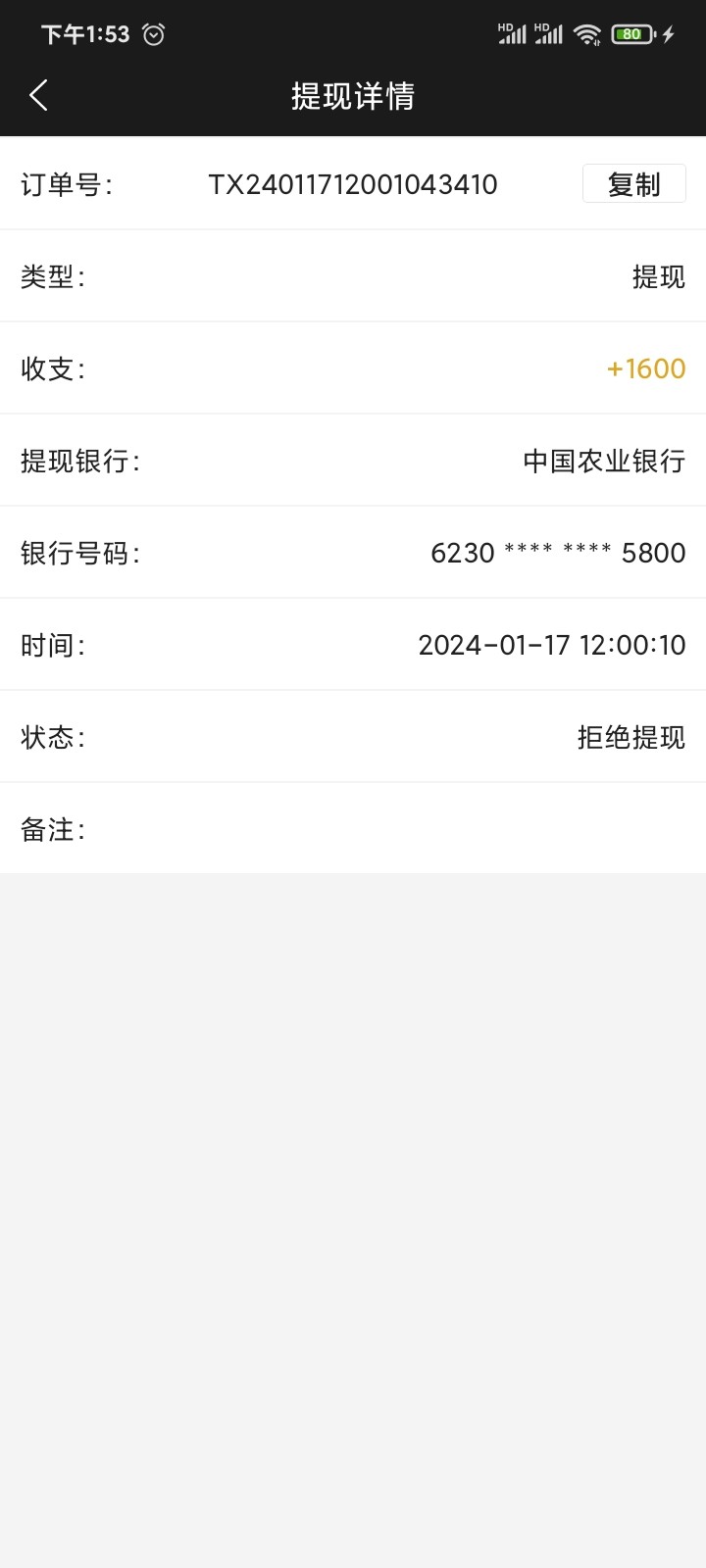This screenshot has width=706, height=1568.
Task: Tap the second HD signal indicator
Action: point(549,33)
